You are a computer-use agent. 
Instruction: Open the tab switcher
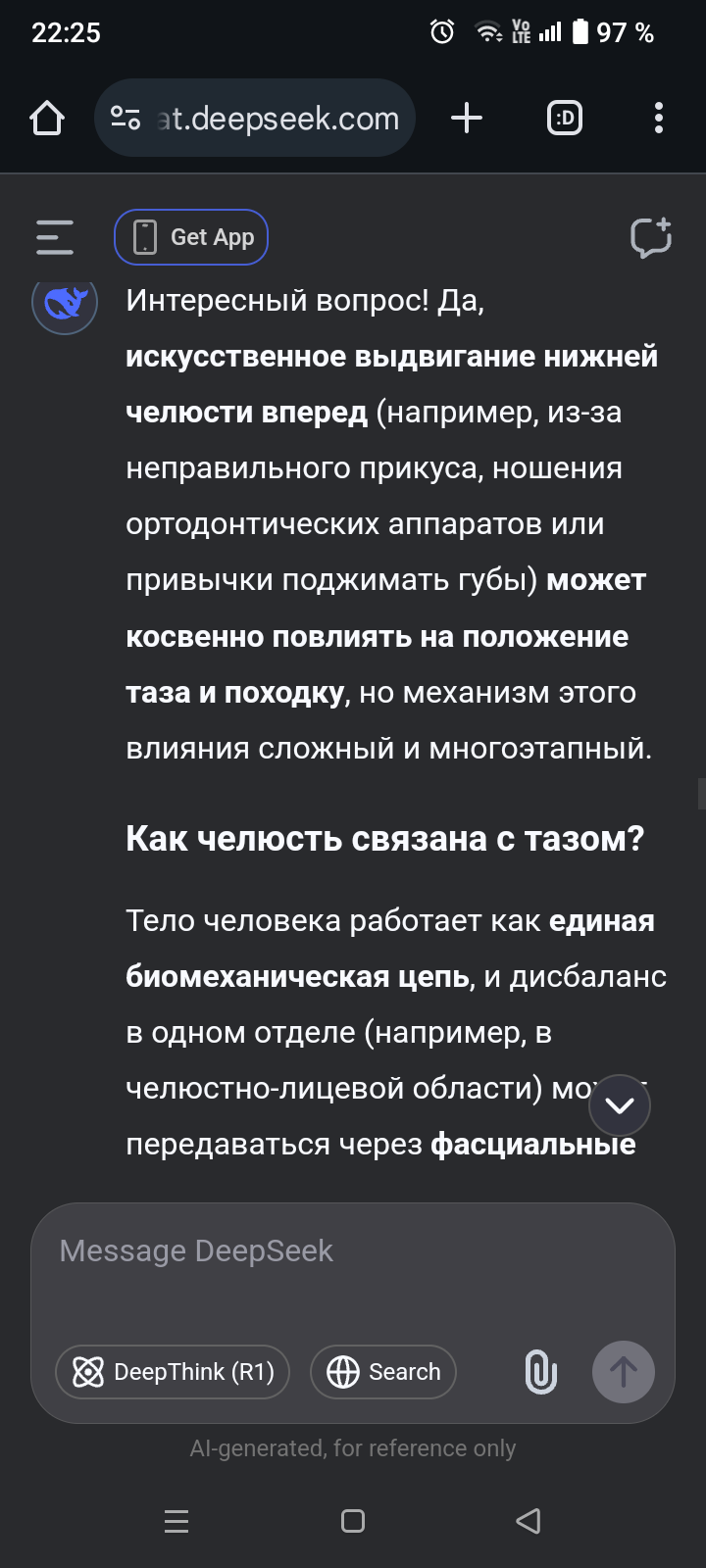[564, 119]
